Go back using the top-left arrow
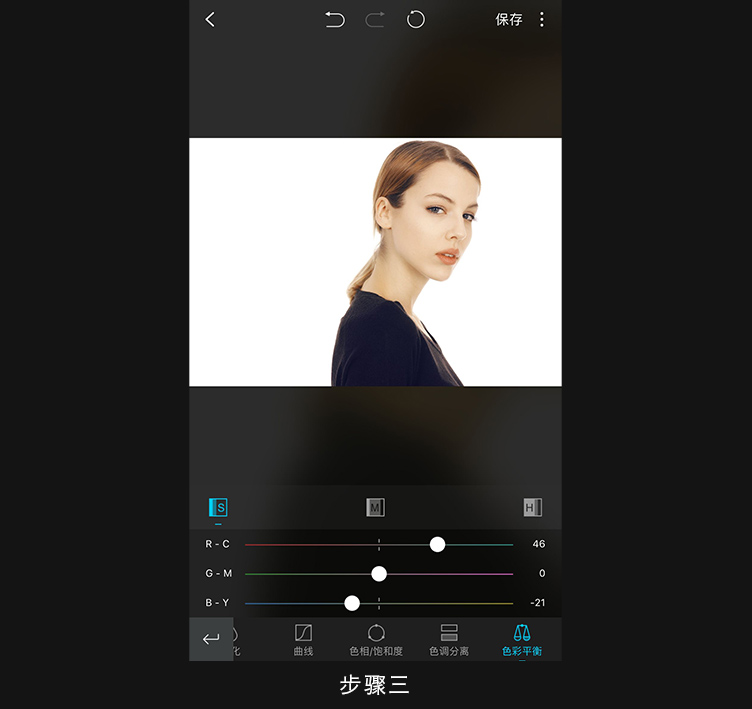Image resolution: width=752 pixels, height=709 pixels. [210, 20]
